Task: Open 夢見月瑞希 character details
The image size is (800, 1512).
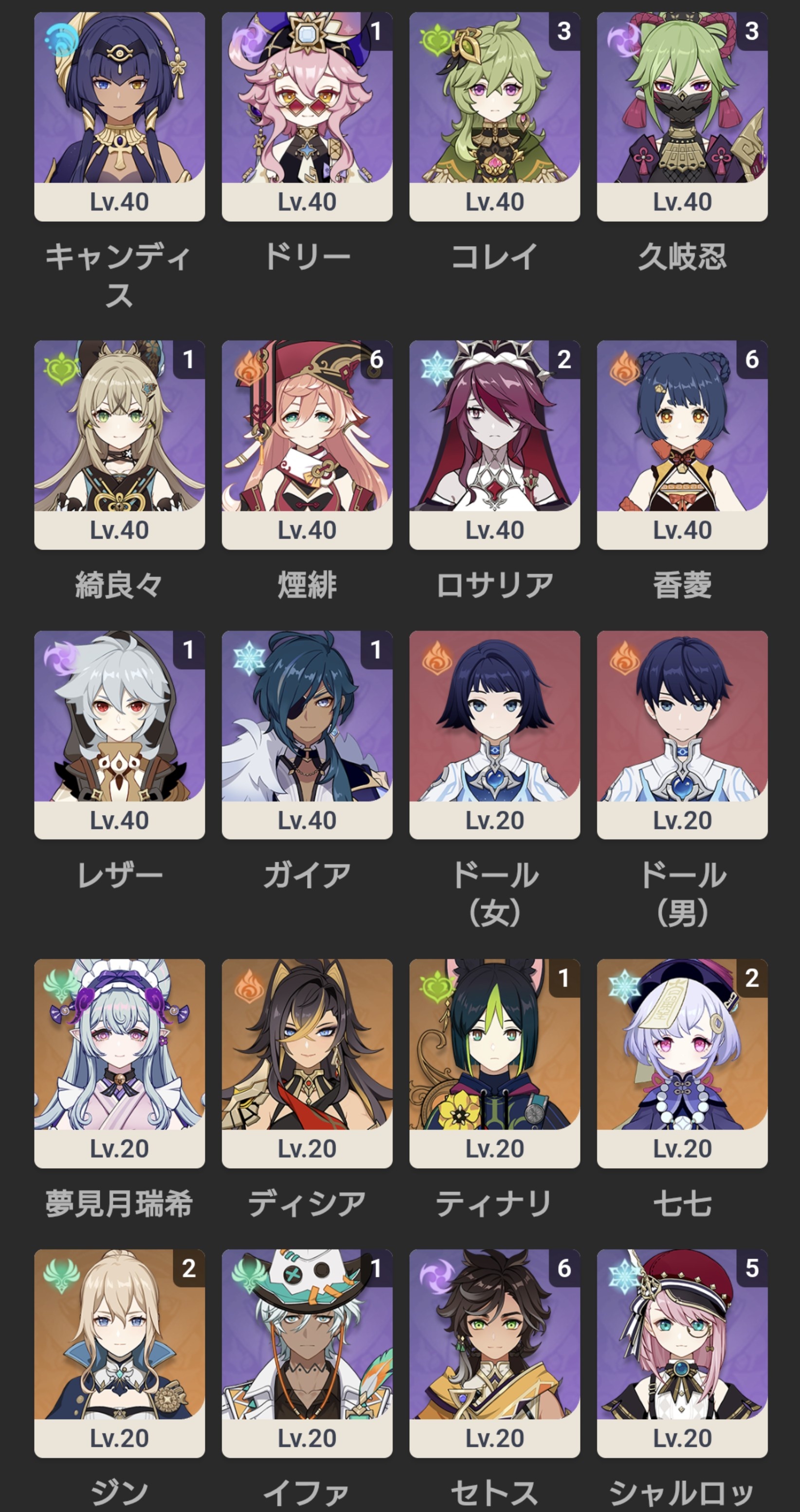Action: pos(119,1063)
